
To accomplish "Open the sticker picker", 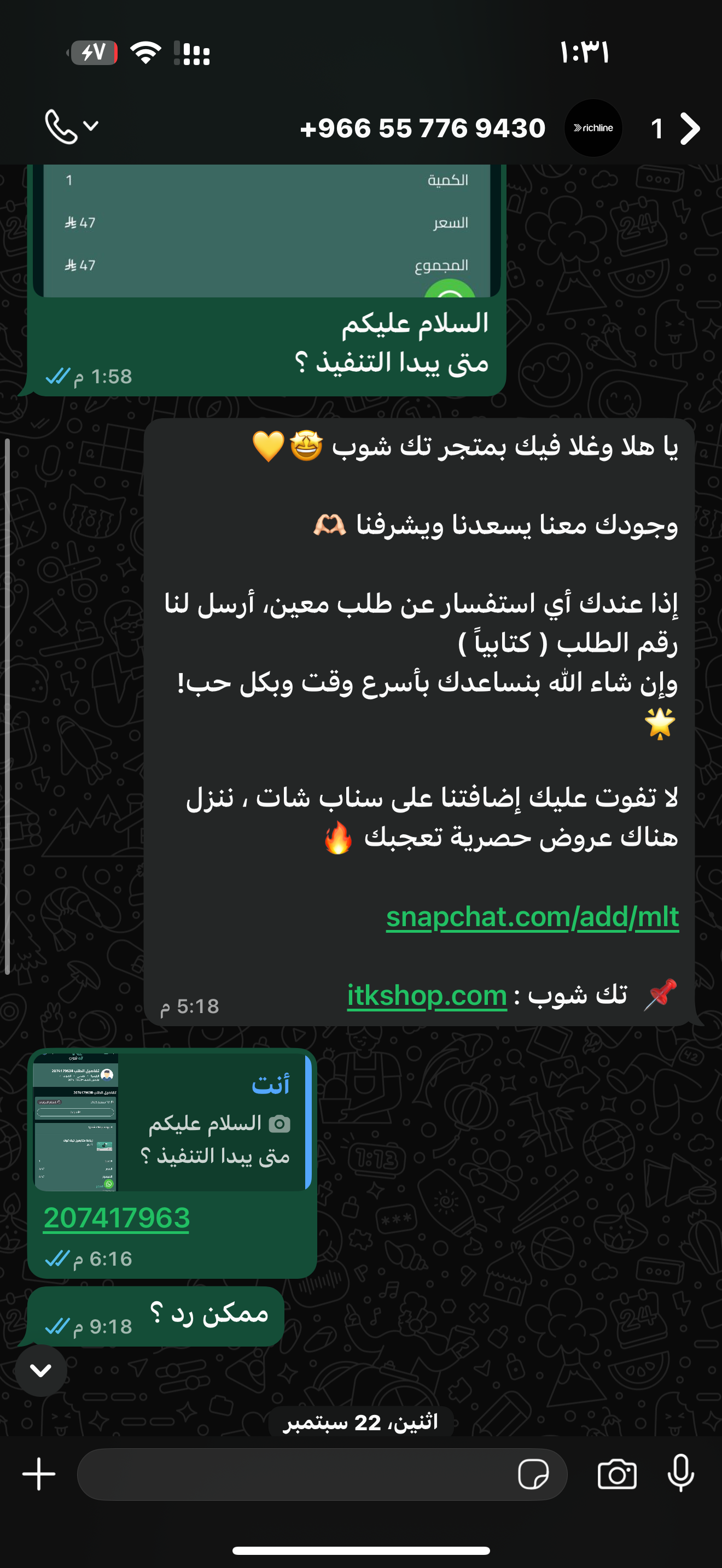I will point(533,1473).
